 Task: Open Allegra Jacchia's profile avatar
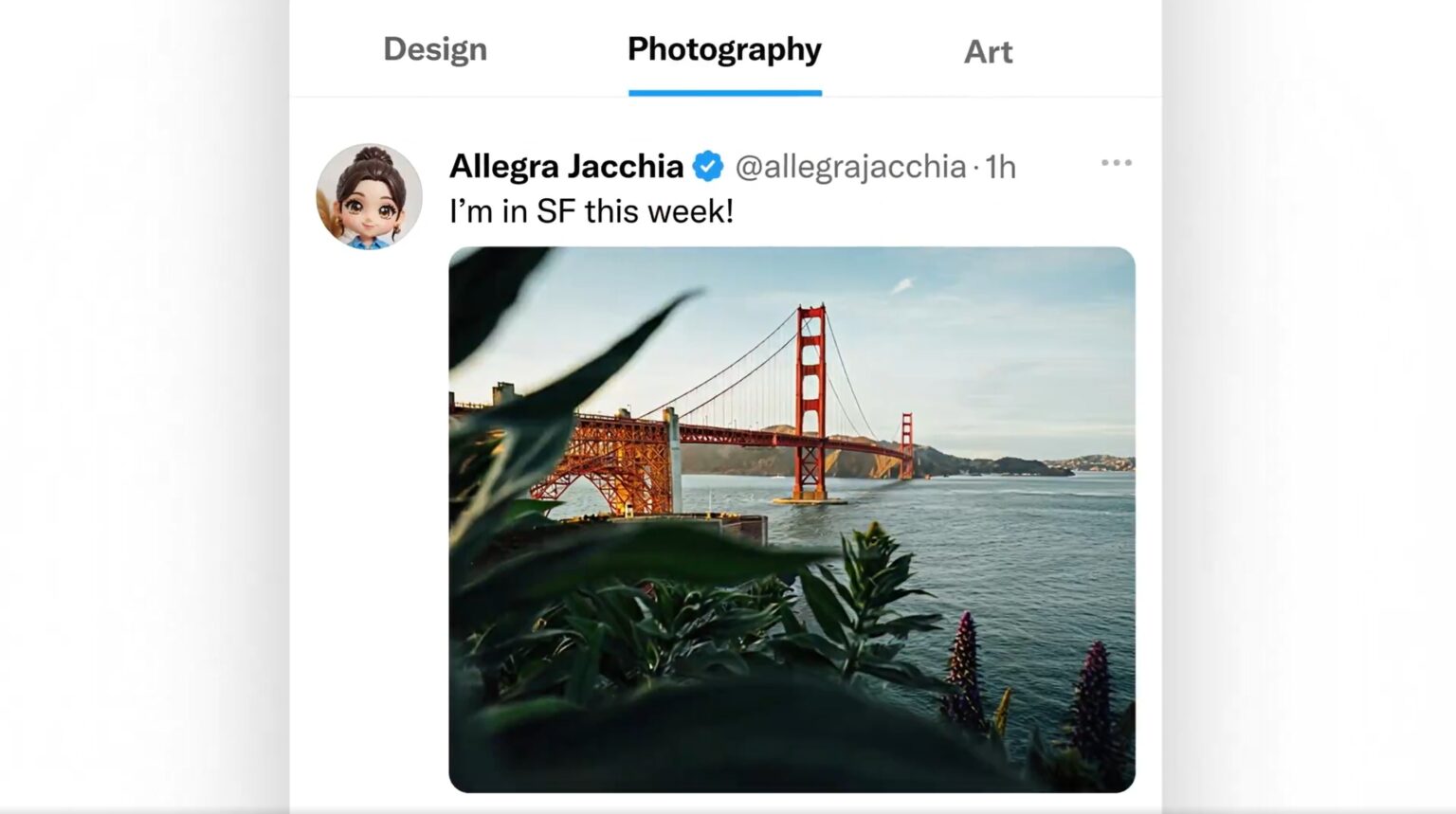[x=369, y=196]
